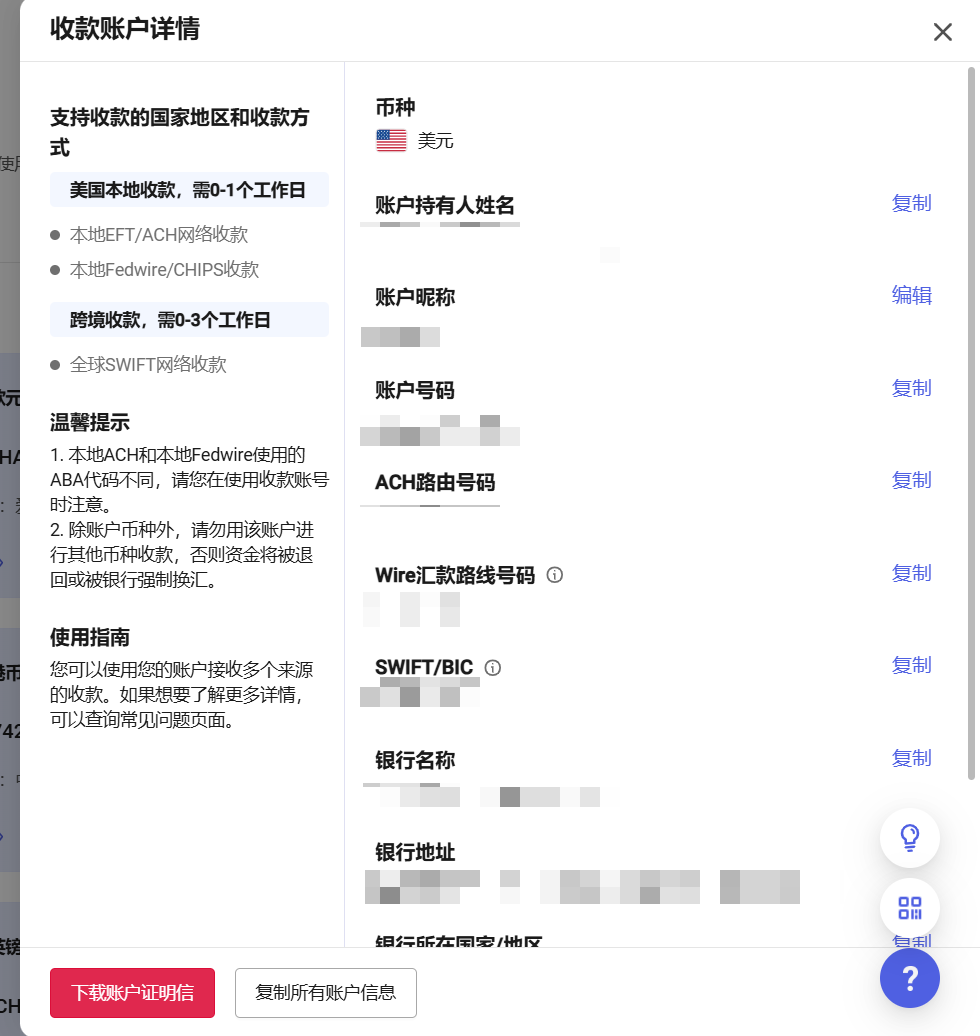Copy the 银行名称
The width and height of the screenshot is (980, 1036).
coord(911,758)
